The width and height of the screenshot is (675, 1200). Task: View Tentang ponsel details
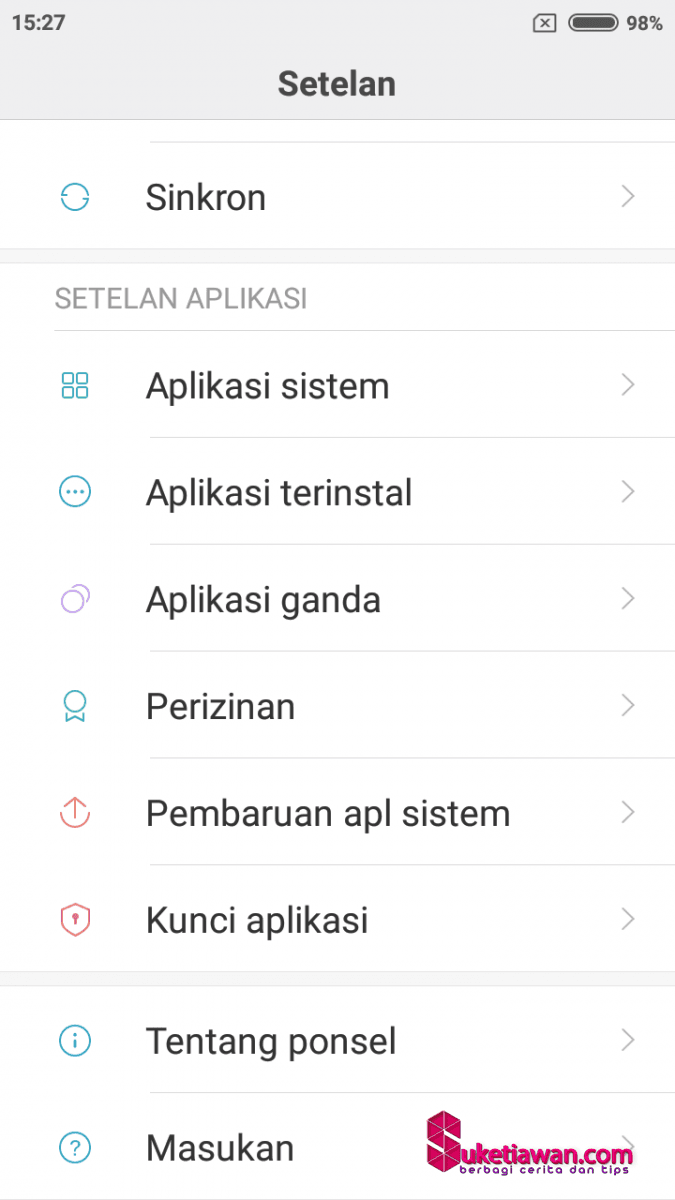[337, 1041]
